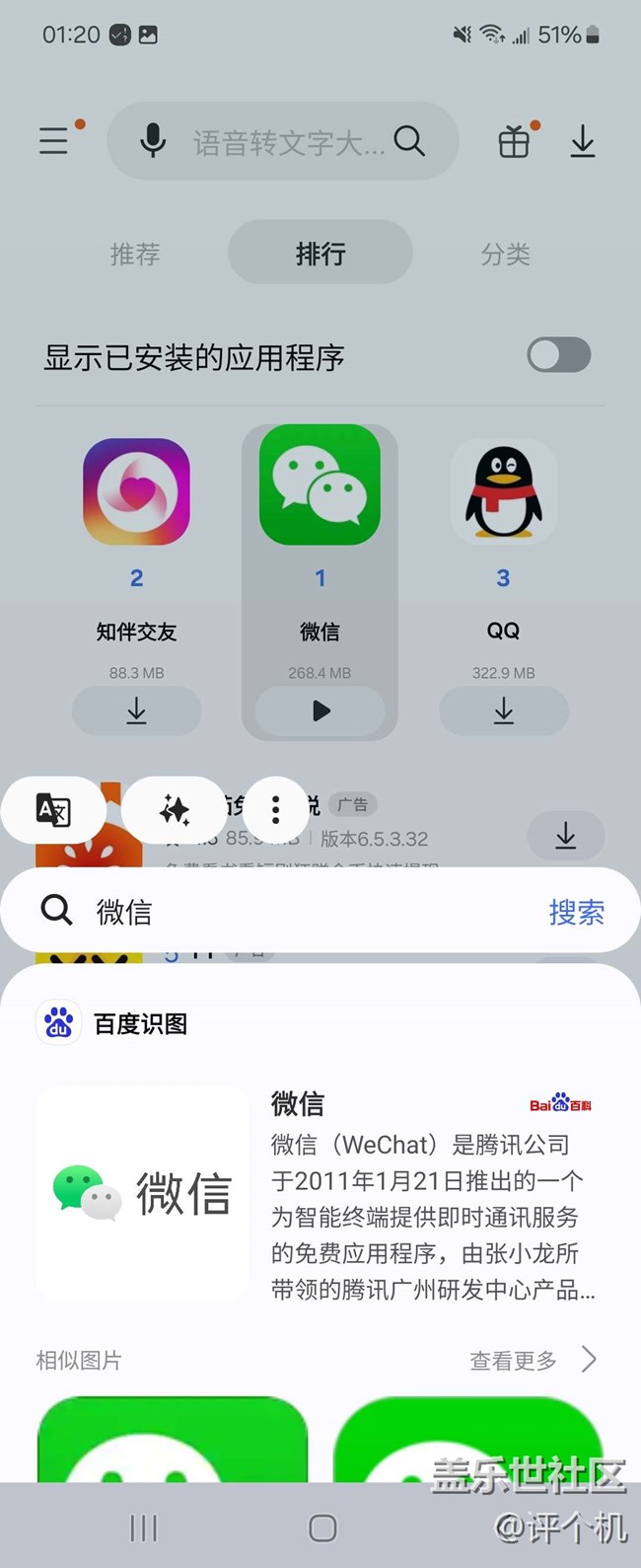Open the gift box icon
The width and height of the screenshot is (641, 1568).
[x=514, y=142]
